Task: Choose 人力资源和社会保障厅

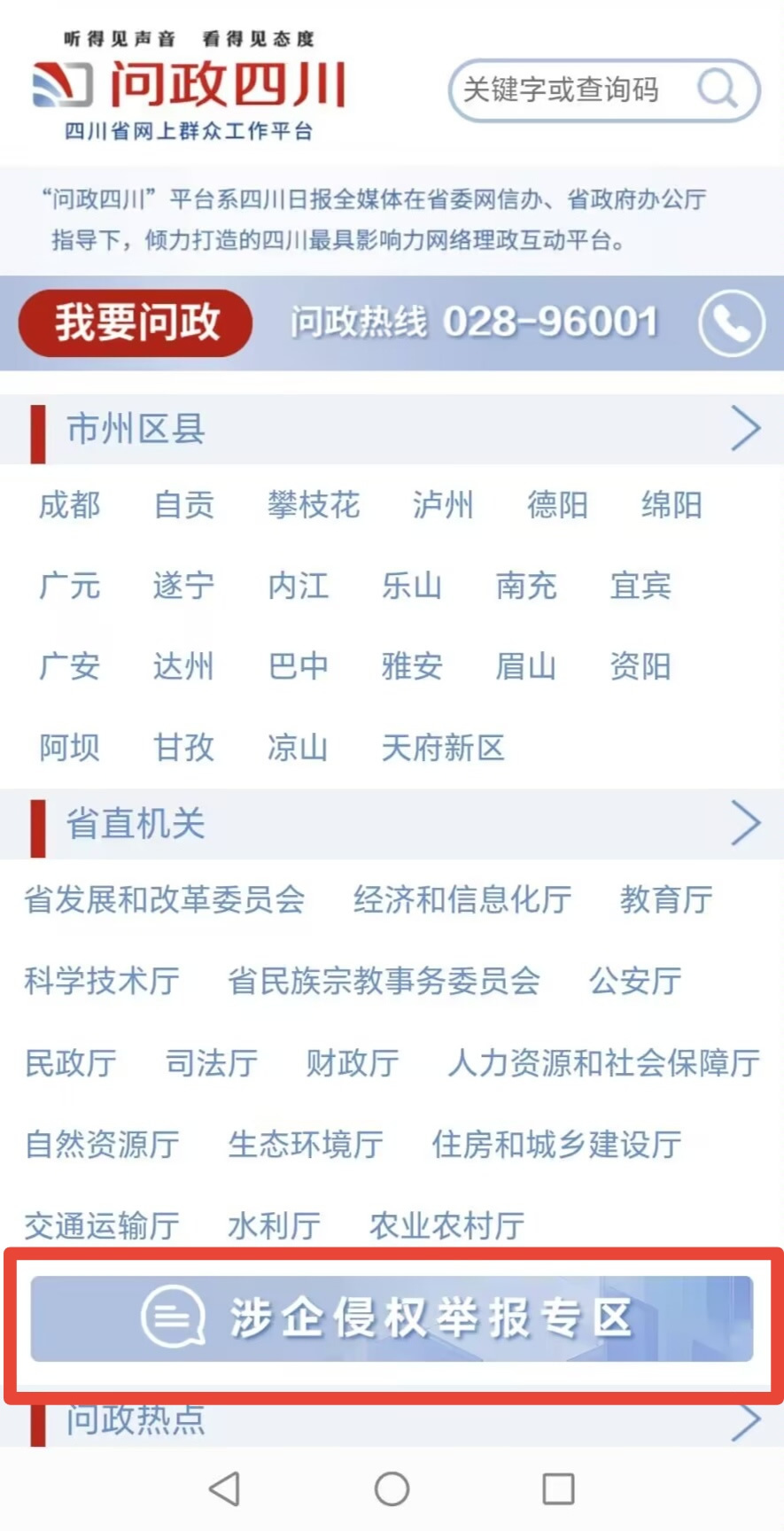Action: click(x=603, y=1063)
